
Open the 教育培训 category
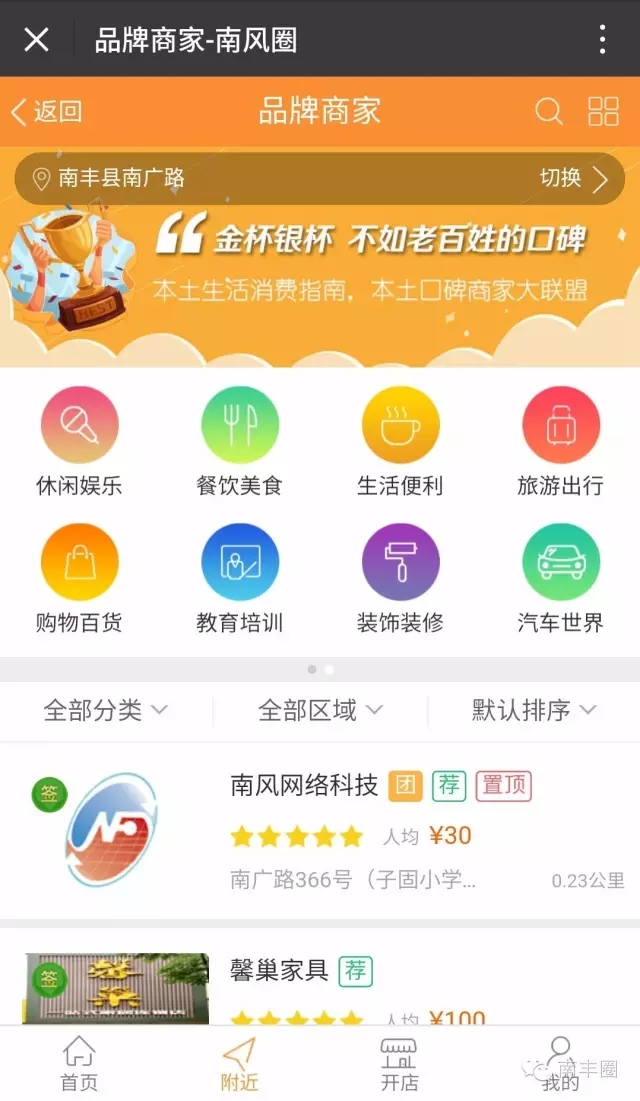tap(240, 578)
